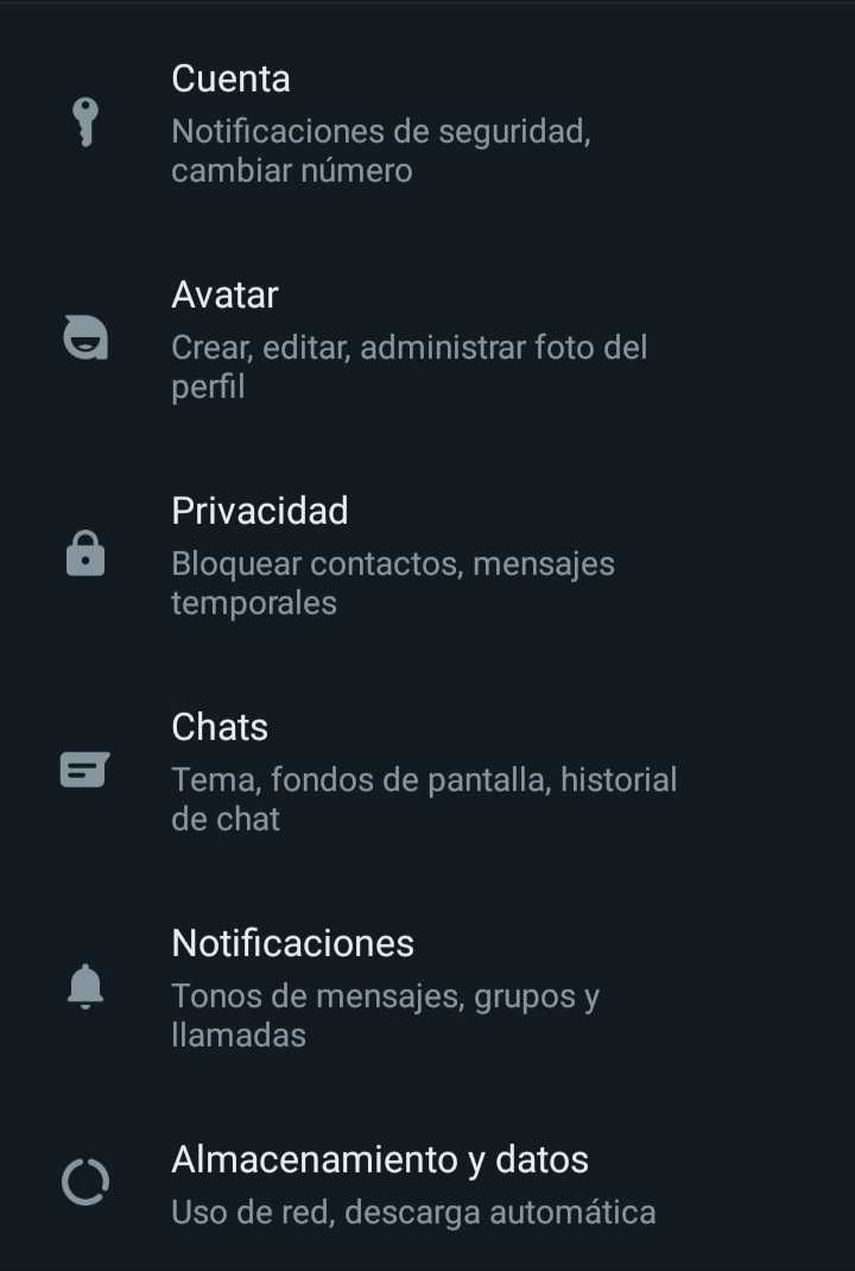Select the key icon for Cuenta settings
This screenshot has width=855, height=1271.
point(87,123)
